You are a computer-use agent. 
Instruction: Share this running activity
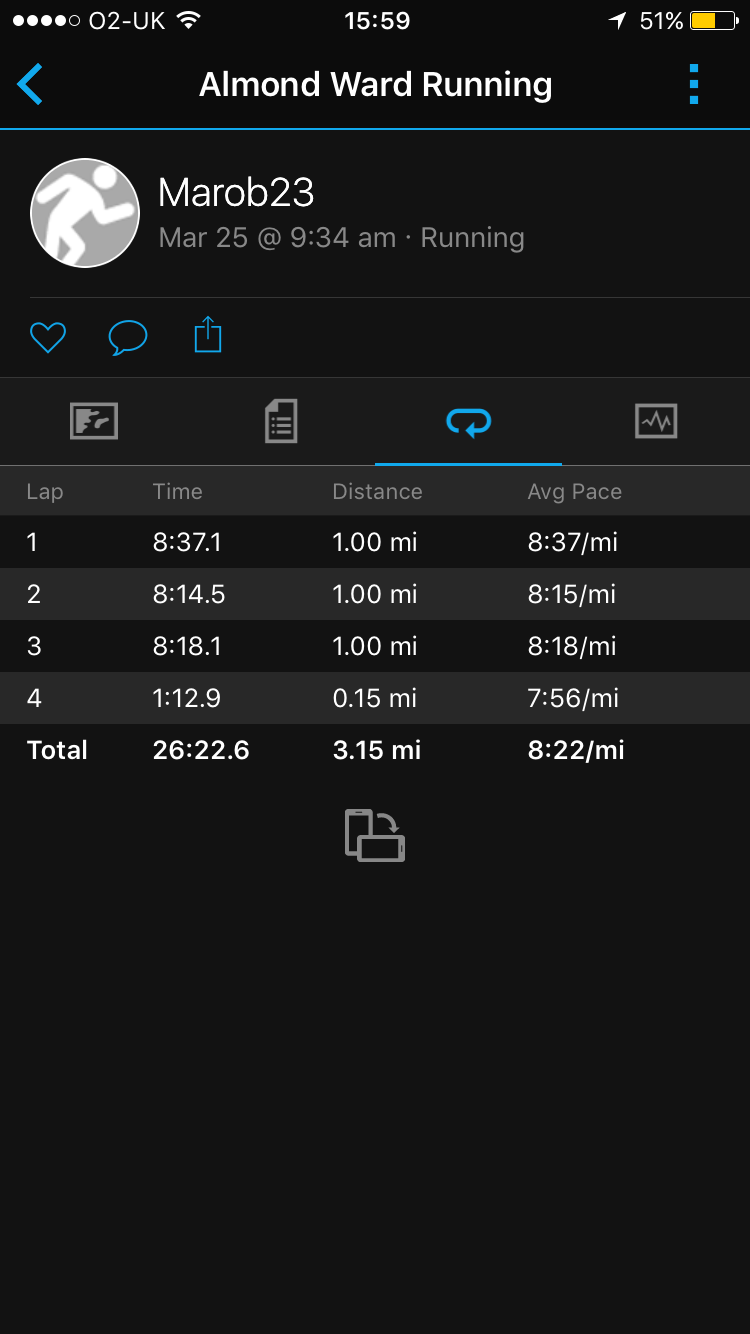[207, 335]
